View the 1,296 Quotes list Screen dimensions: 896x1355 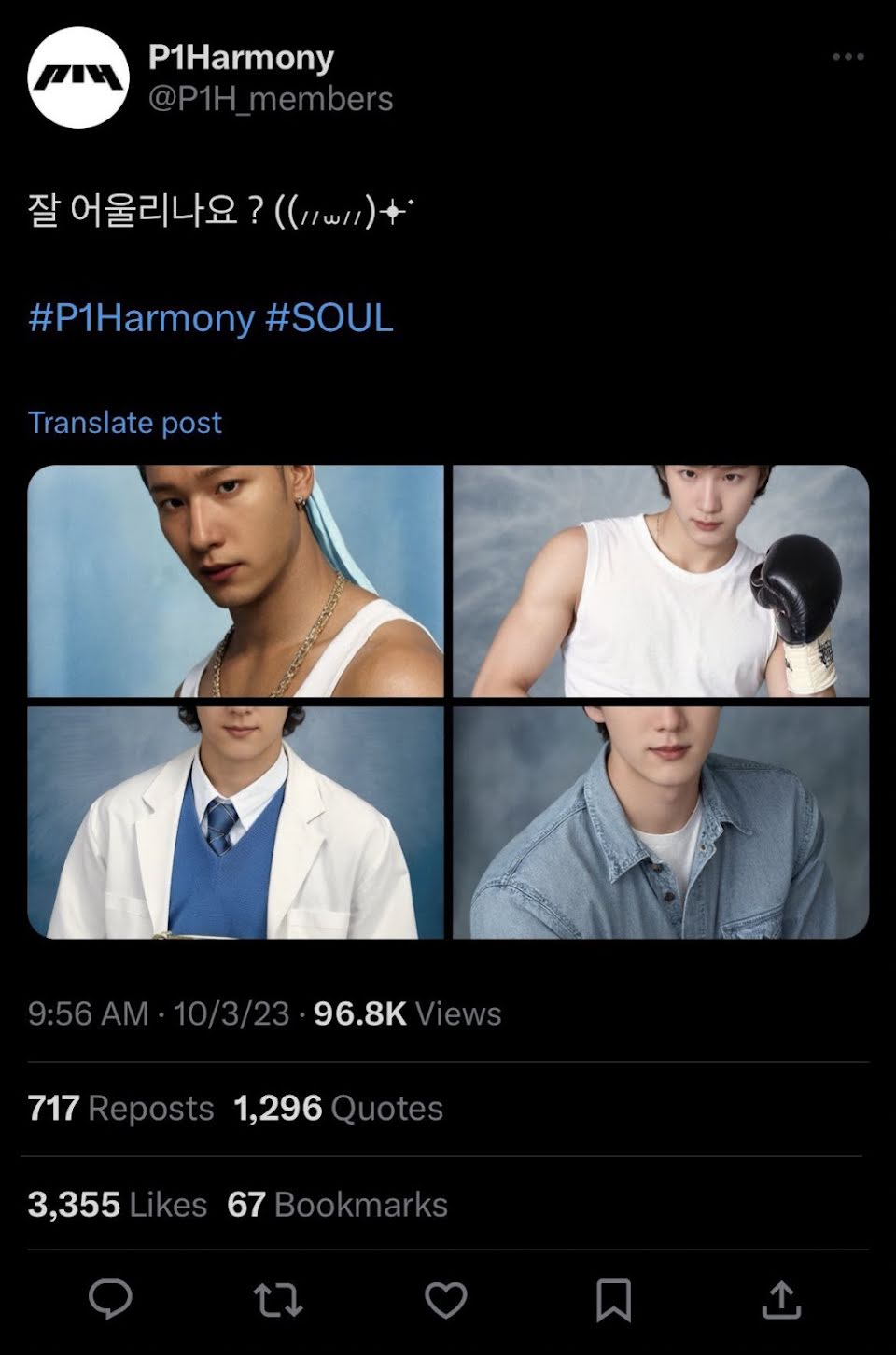(338, 1109)
